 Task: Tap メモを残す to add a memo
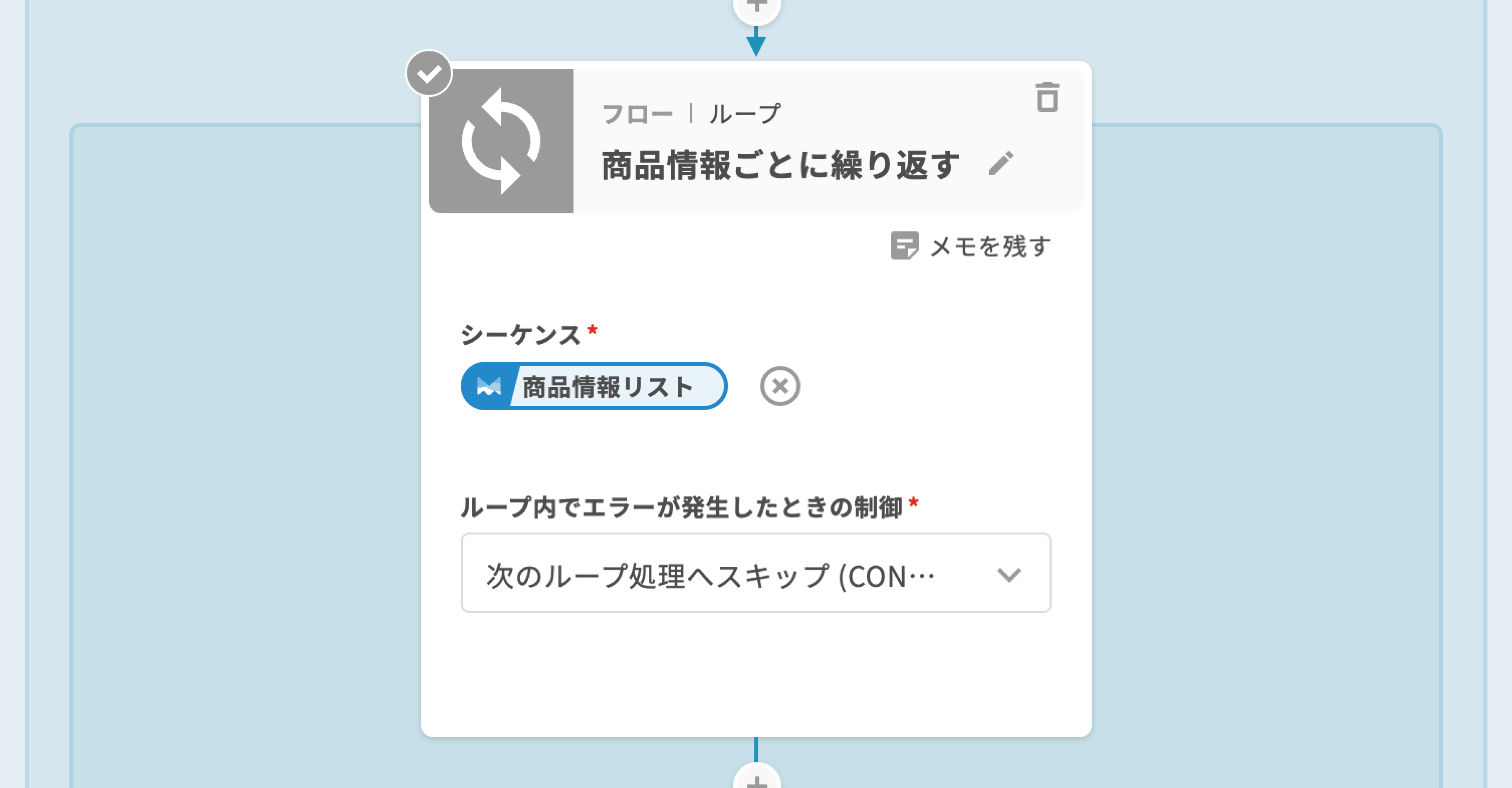[x=971, y=246]
